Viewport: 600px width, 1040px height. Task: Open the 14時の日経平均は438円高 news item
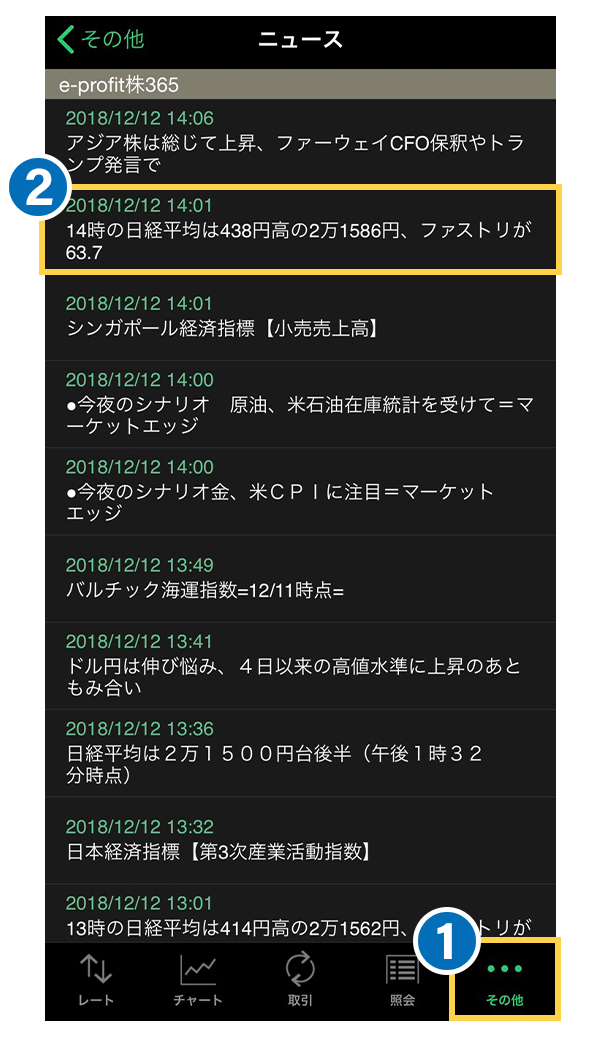coord(300,230)
